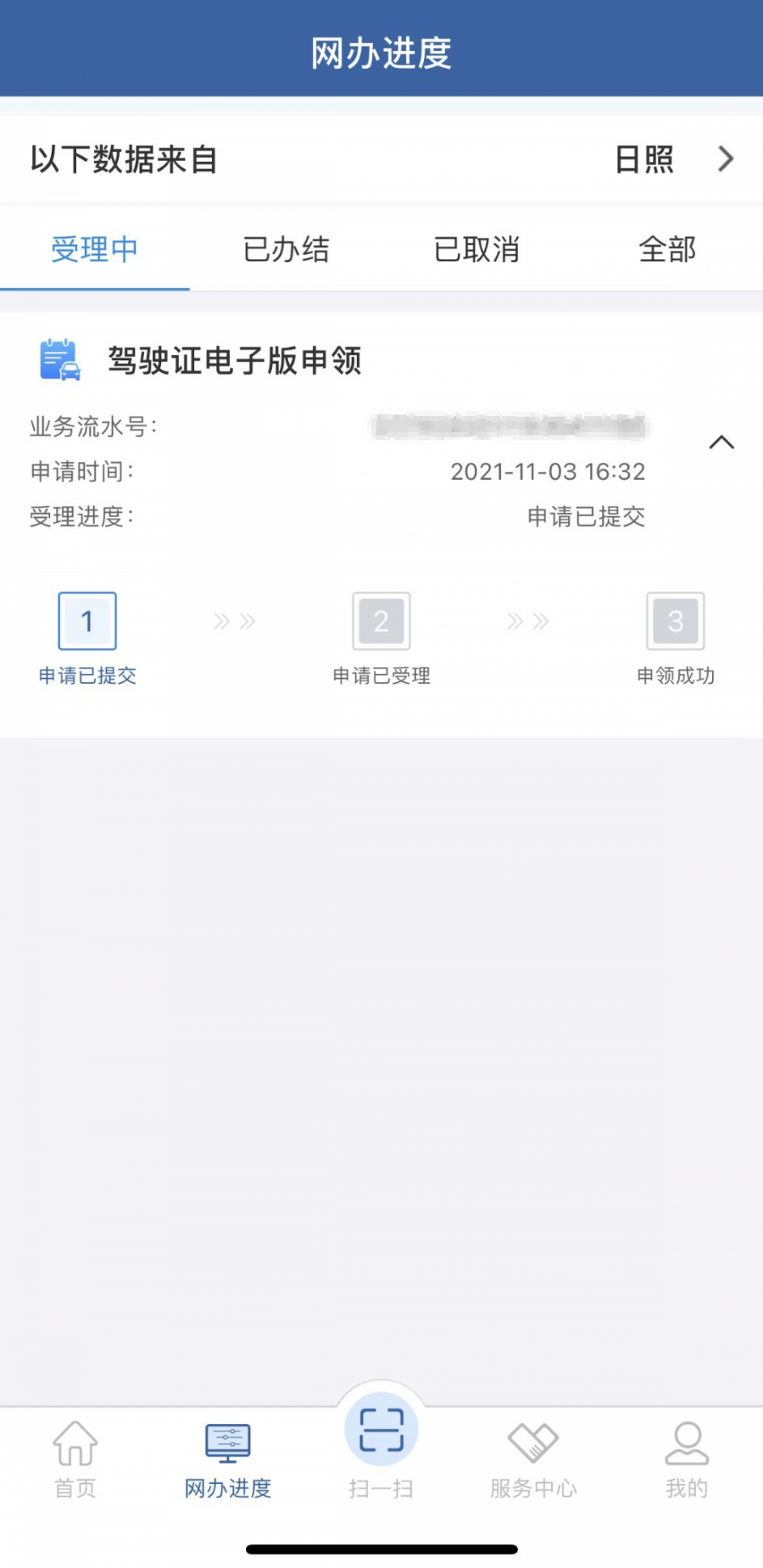Switch to 我的 profile tab
763x1568 pixels.
coord(686,1460)
